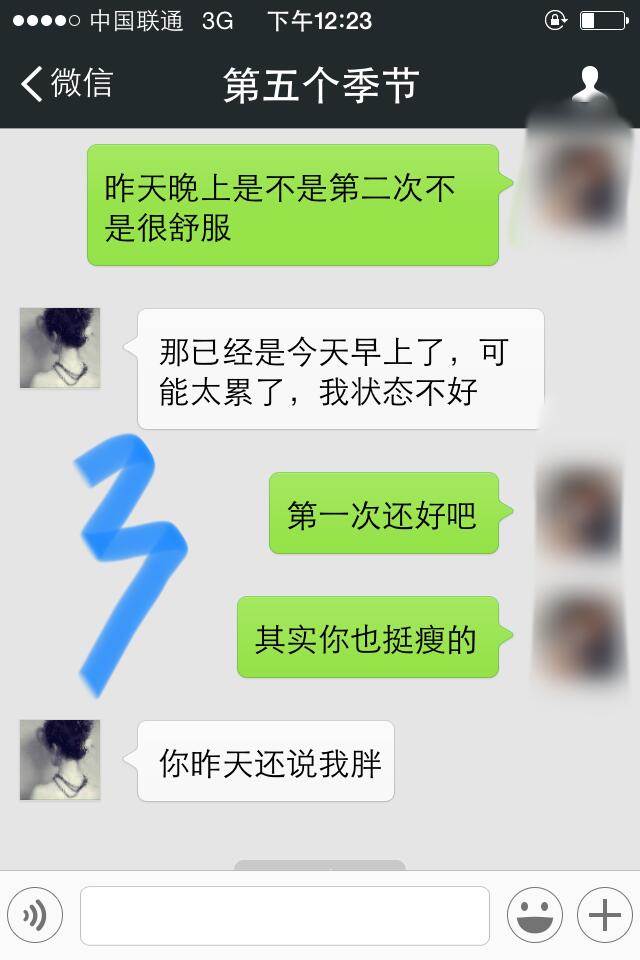640x960 pixels.
Task: Open the plus attachments menu
Action: tap(604, 914)
